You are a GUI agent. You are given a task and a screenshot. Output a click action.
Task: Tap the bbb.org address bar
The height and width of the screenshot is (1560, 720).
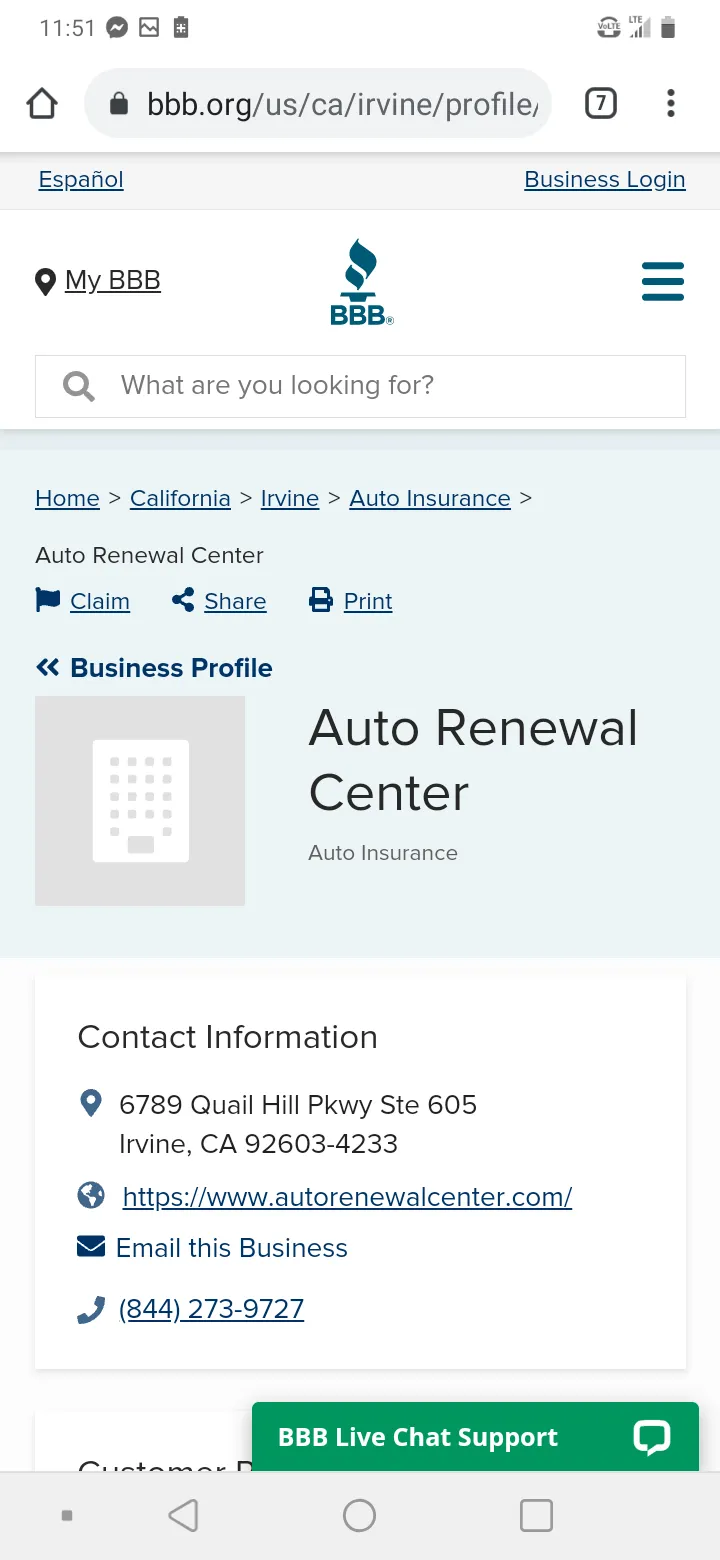318,103
